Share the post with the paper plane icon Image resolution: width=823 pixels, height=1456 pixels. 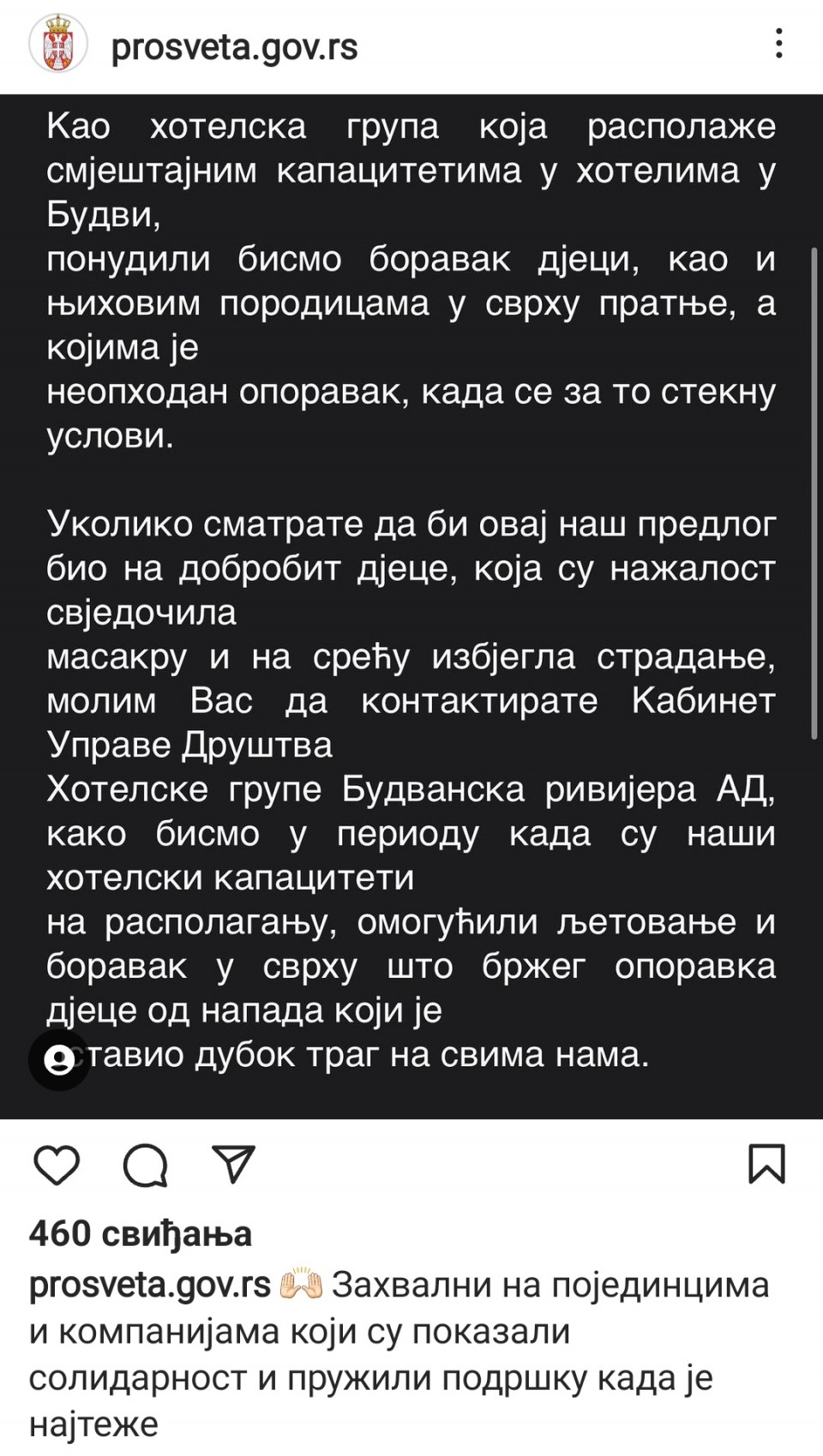[233, 1165]
